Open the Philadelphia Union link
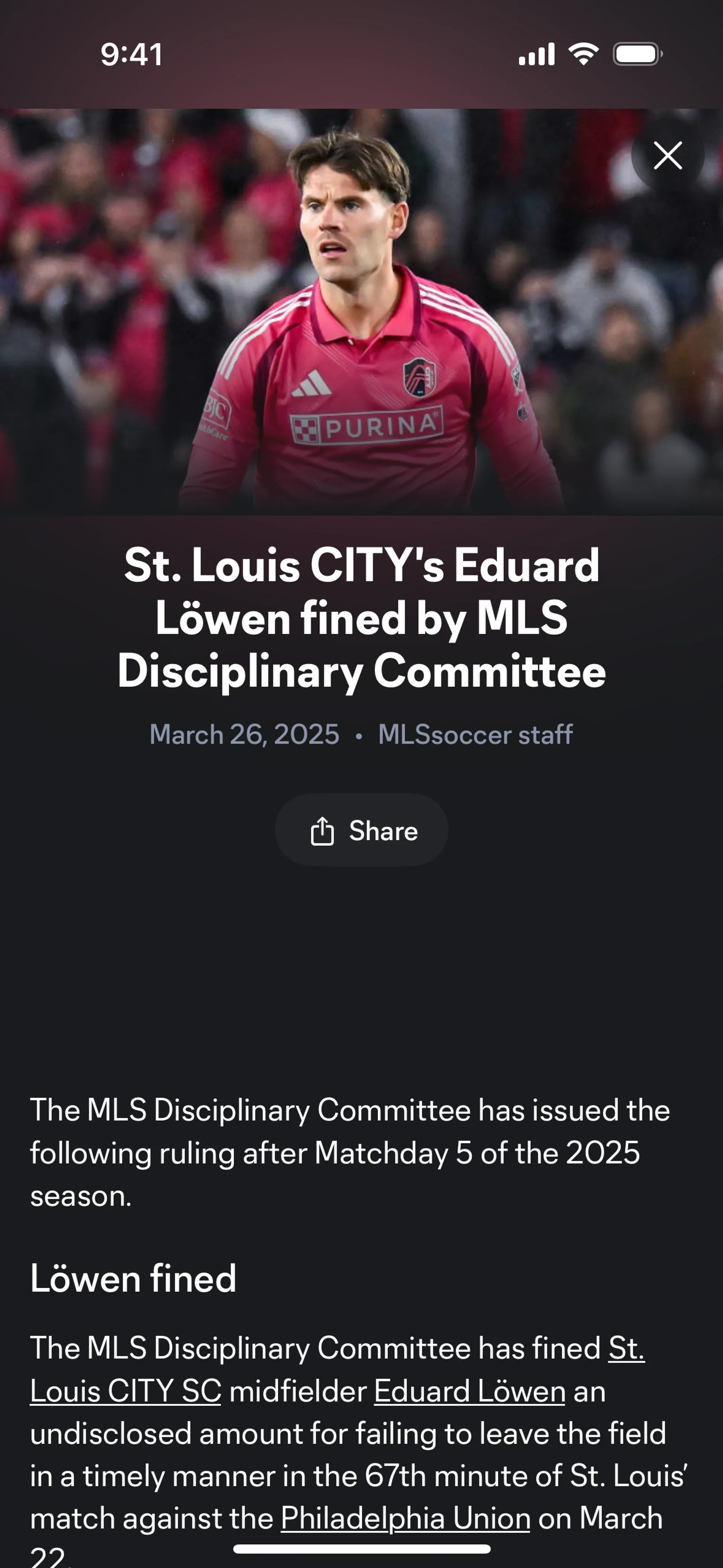Image resolution: width=723 pixels, height=1568 pixels. click(405, 1518)
